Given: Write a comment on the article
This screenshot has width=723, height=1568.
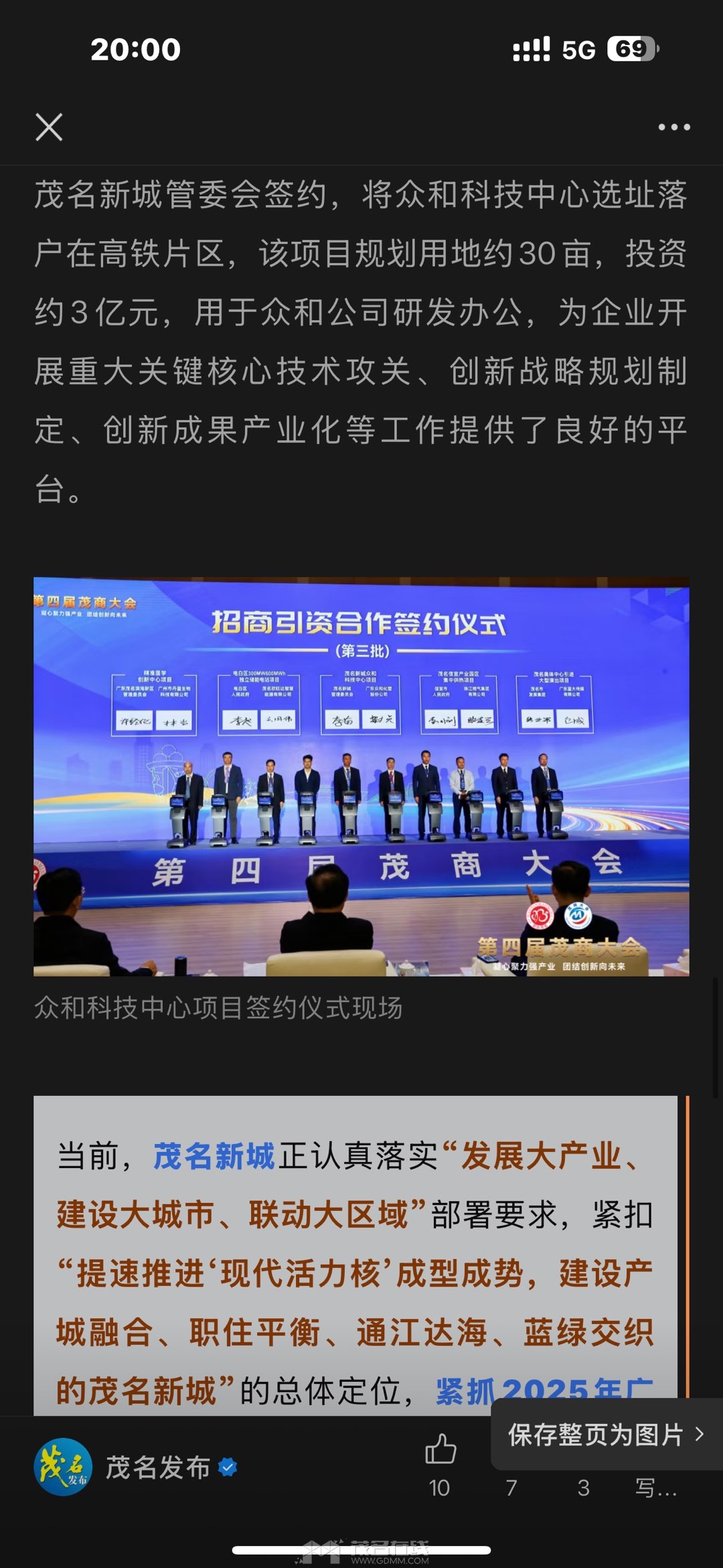Looking at the screenshot, I should click(x=655, y=1488).
